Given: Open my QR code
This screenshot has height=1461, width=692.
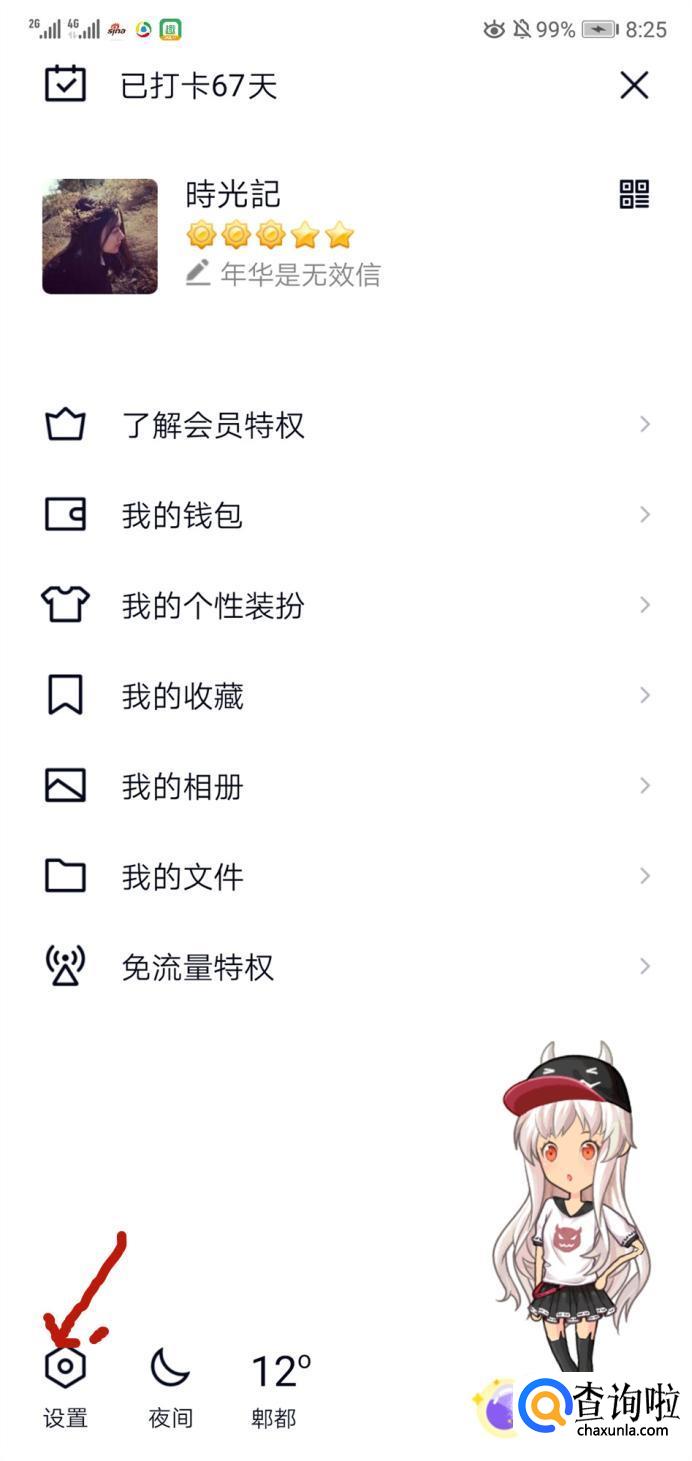Looking at the screenshot, I should pos(634,194).
